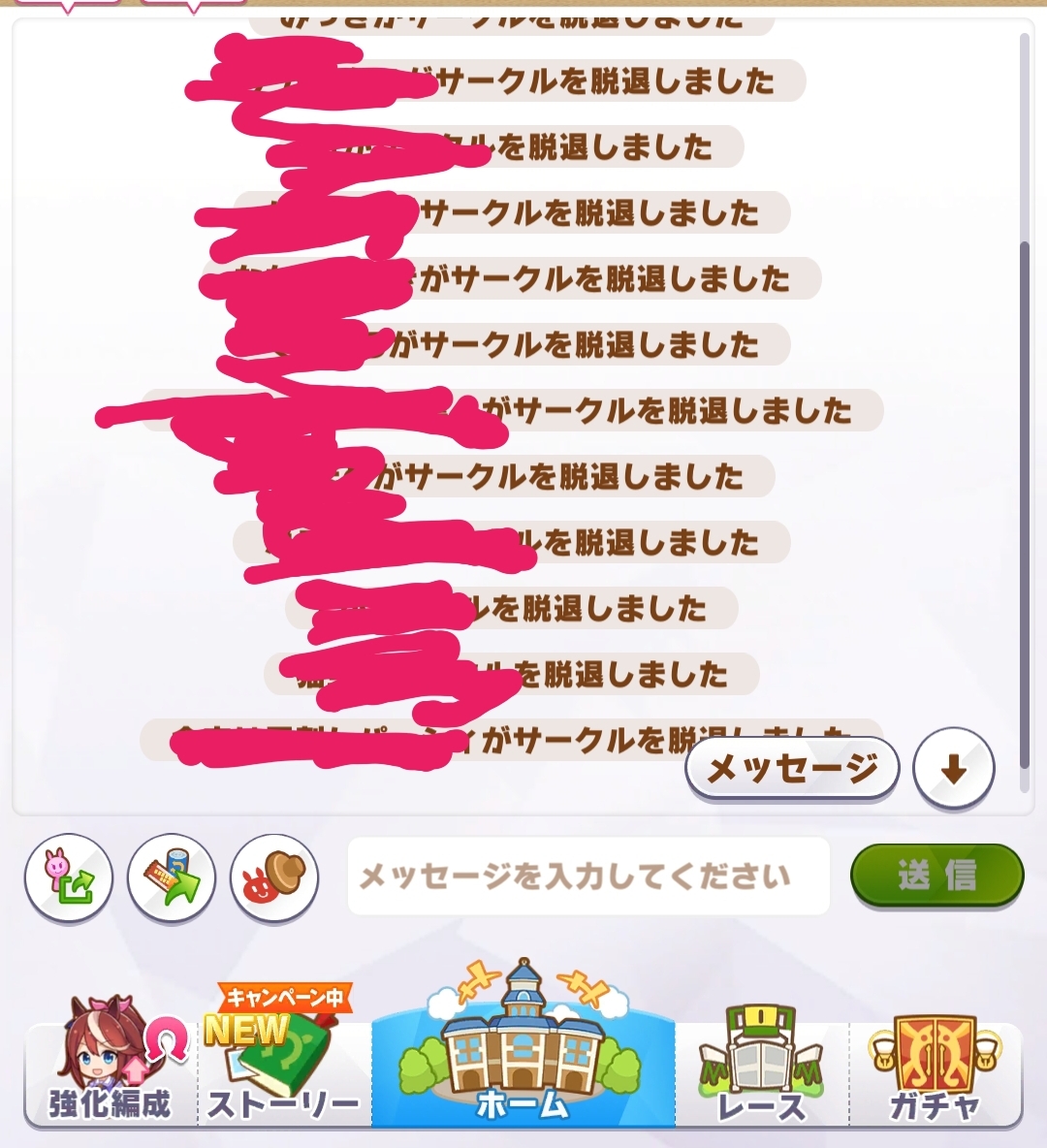This screenshot has width=1047, height=1148.
Task: Open the item donation request icon
Action: coord(172,877)
